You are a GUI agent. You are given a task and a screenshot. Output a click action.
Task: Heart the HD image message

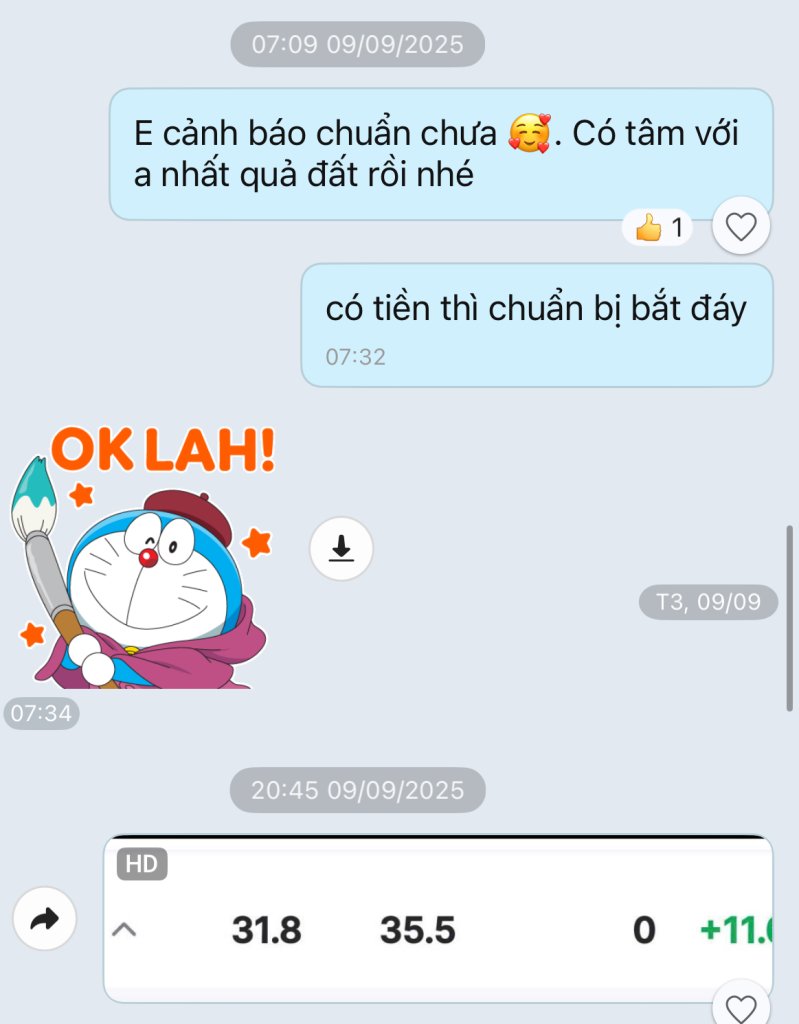point(740,1007)
